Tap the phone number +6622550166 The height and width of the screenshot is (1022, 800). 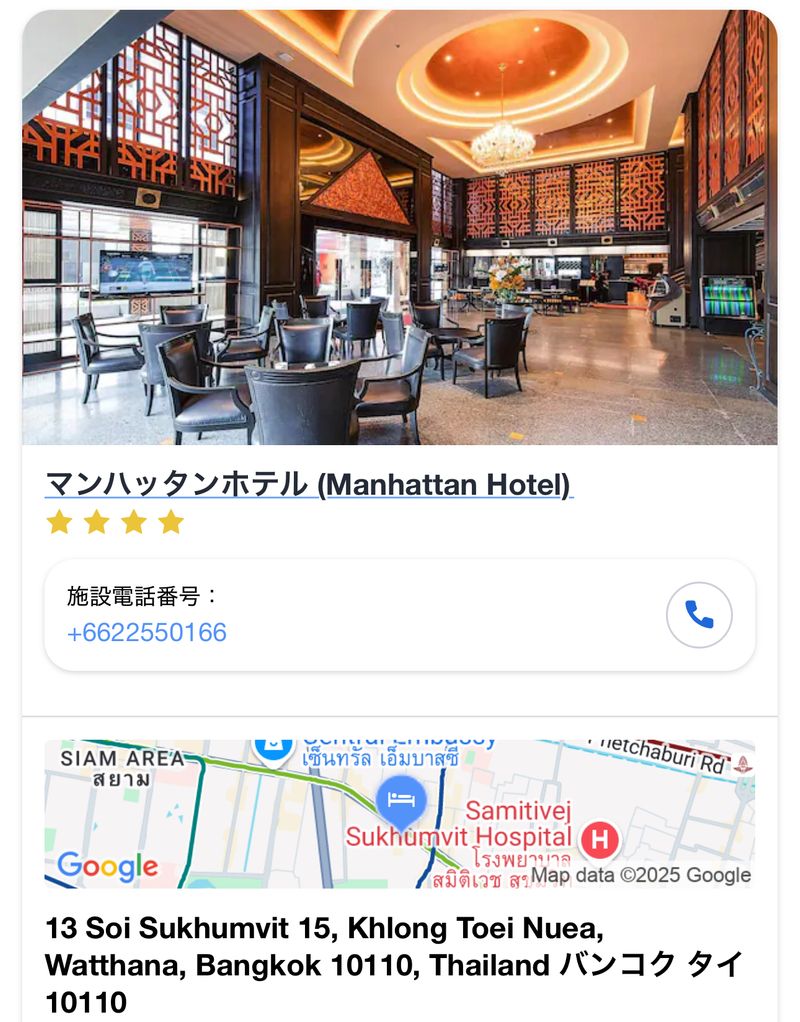[x=147, y=632]
